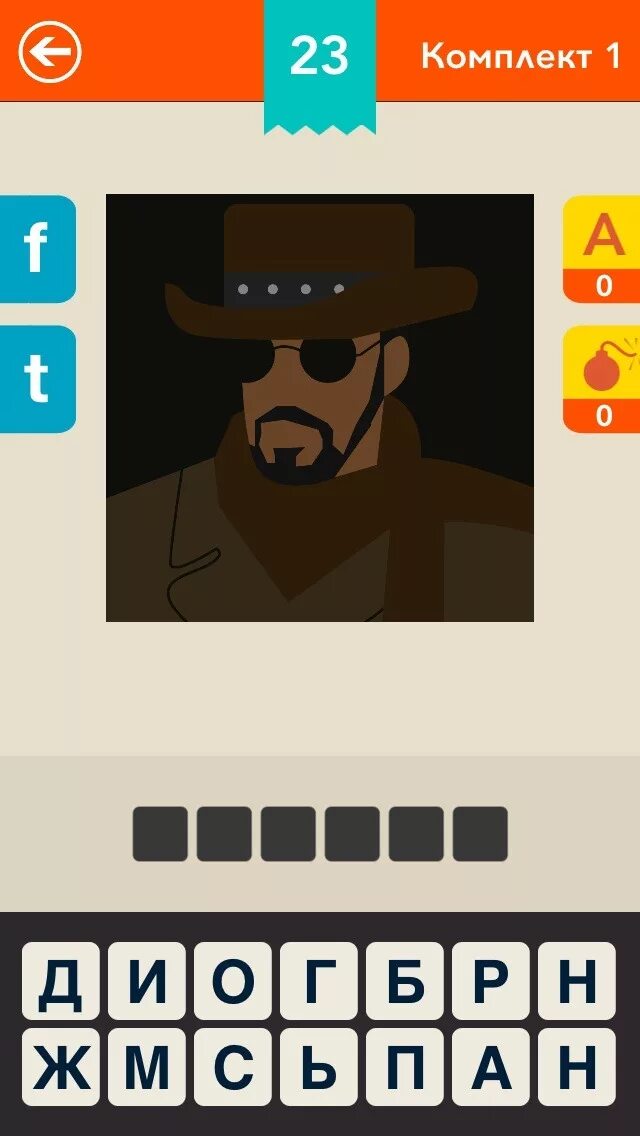Viewport: 640px width, 1136px height.
Task: Select the letter С tile
Action: [x=233, y=1067]
